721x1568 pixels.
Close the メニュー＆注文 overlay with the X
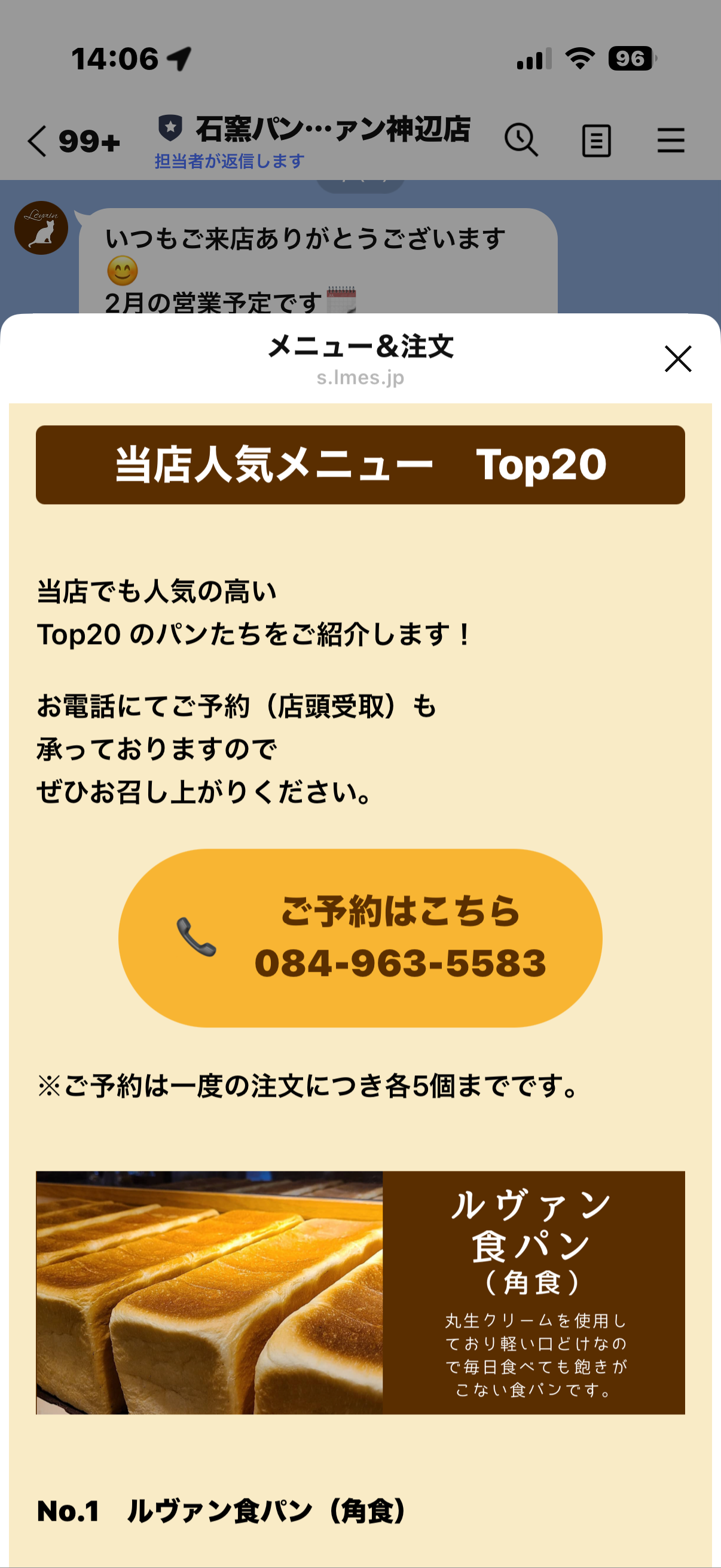pyautogui.click(x=678, y=359)
